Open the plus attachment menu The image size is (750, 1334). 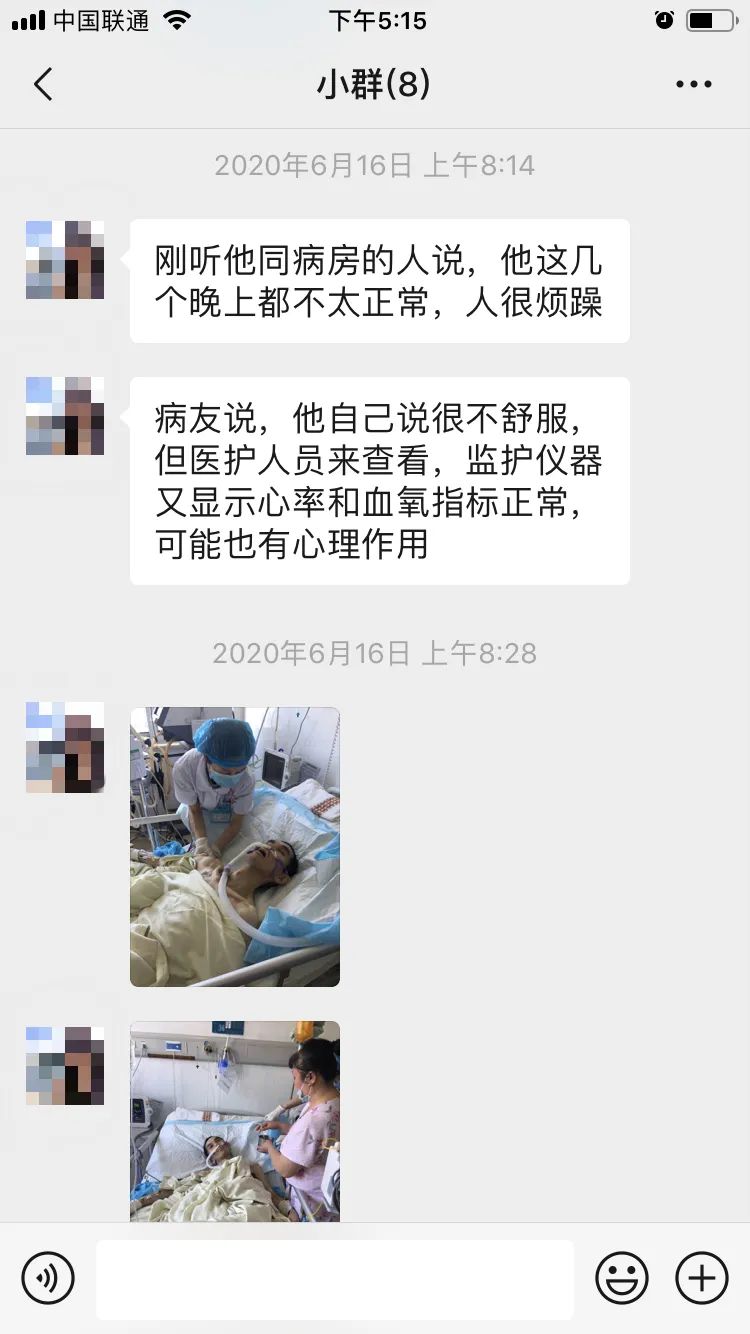[702, 1277]
